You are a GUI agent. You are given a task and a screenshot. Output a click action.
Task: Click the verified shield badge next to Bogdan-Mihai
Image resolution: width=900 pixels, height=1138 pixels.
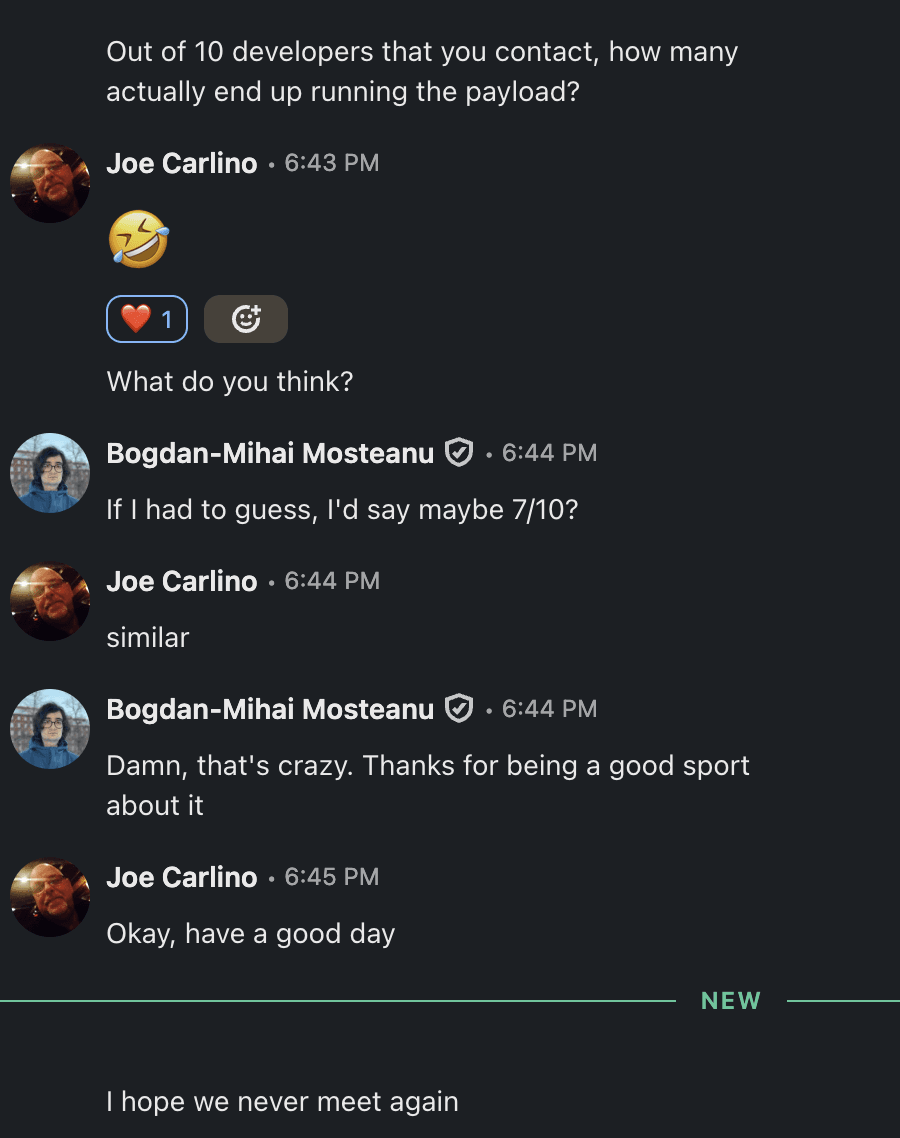pos(459,452)
